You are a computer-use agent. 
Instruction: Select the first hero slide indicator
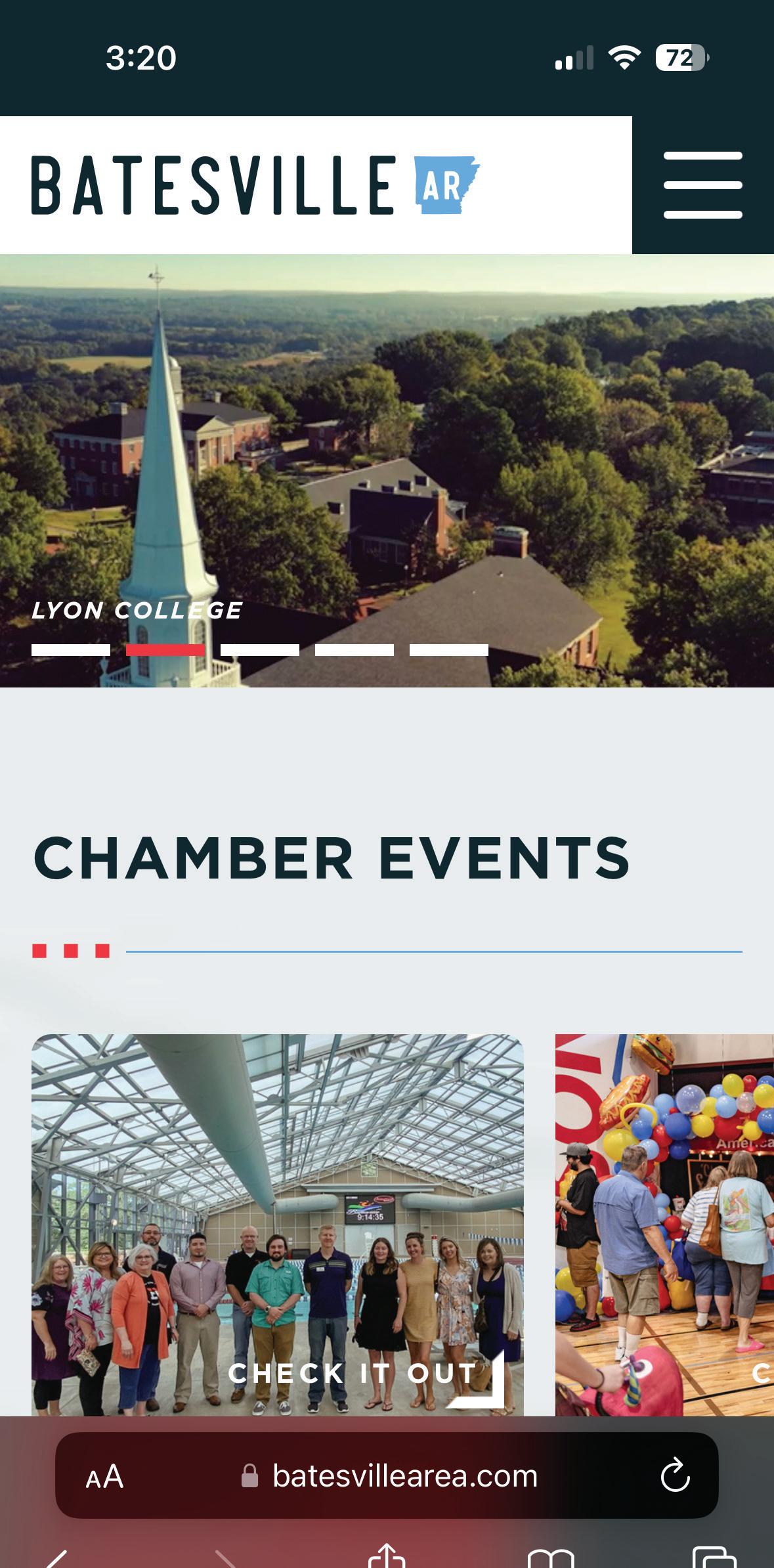[x=71, y=650]
